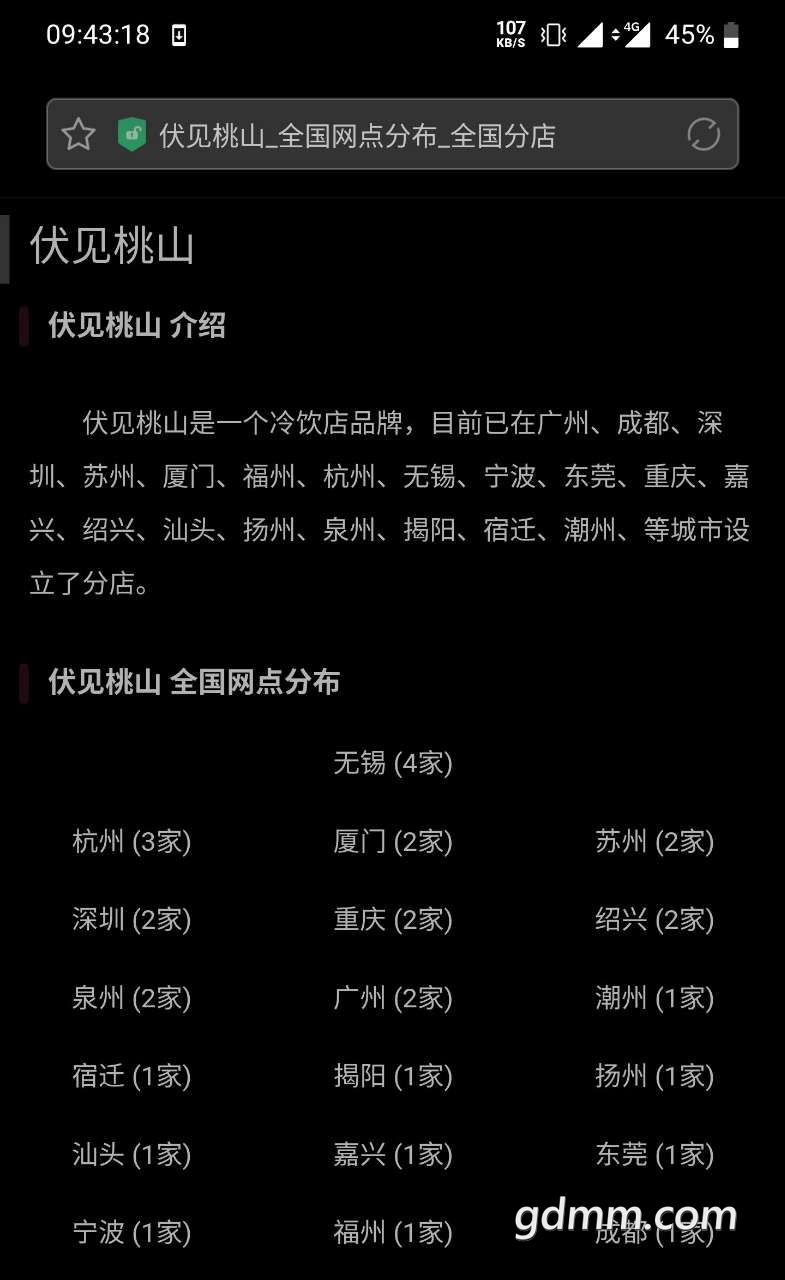Tap the address bar showing 伏见桃山

[400, 135]
